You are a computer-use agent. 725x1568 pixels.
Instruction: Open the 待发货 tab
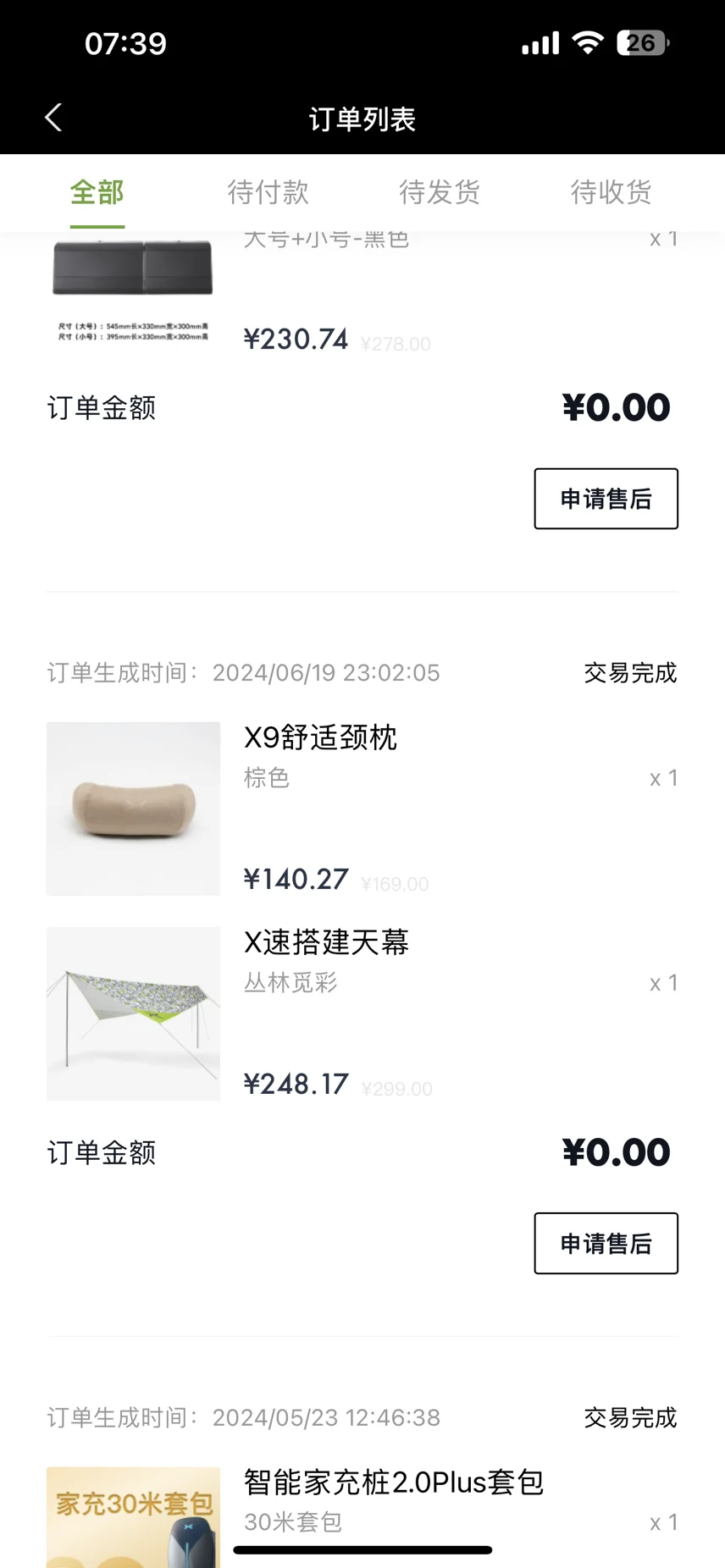tap(440, 193)
